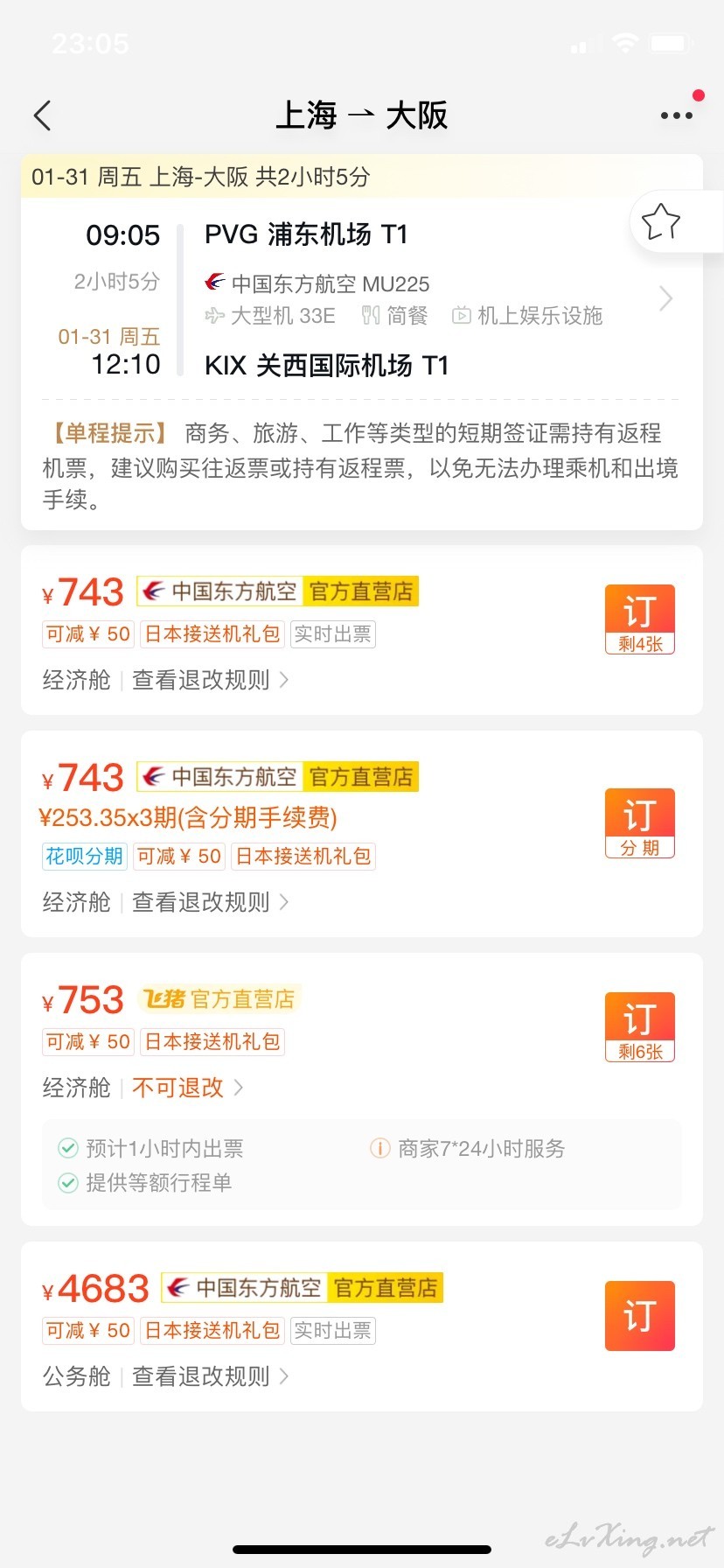This screenshot has width=724, height=1568.
Task: Open 不可退改 rules for ¥753 fare
Action: pos(187,1088)
